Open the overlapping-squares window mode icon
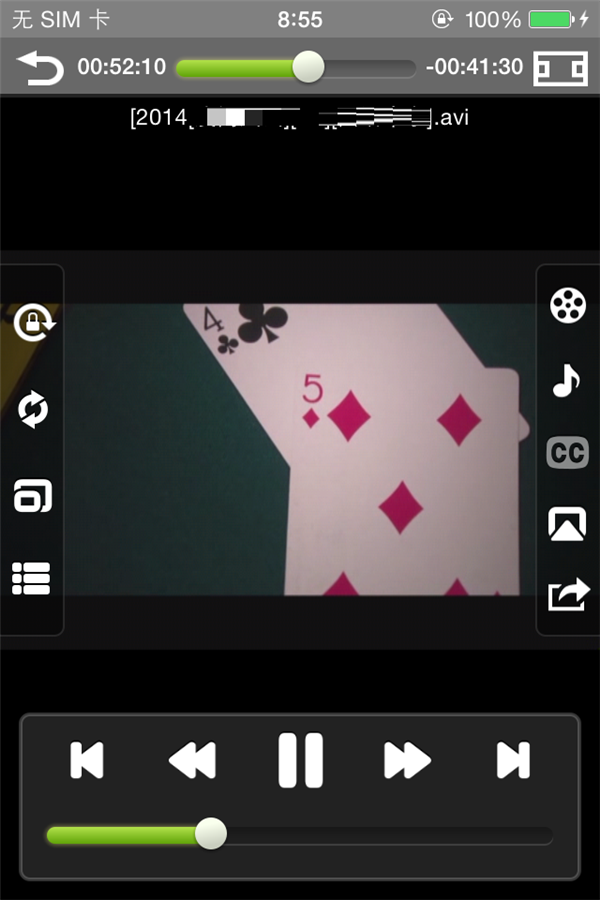This screenshot has width=600, height=900. [x=33, y=495]
